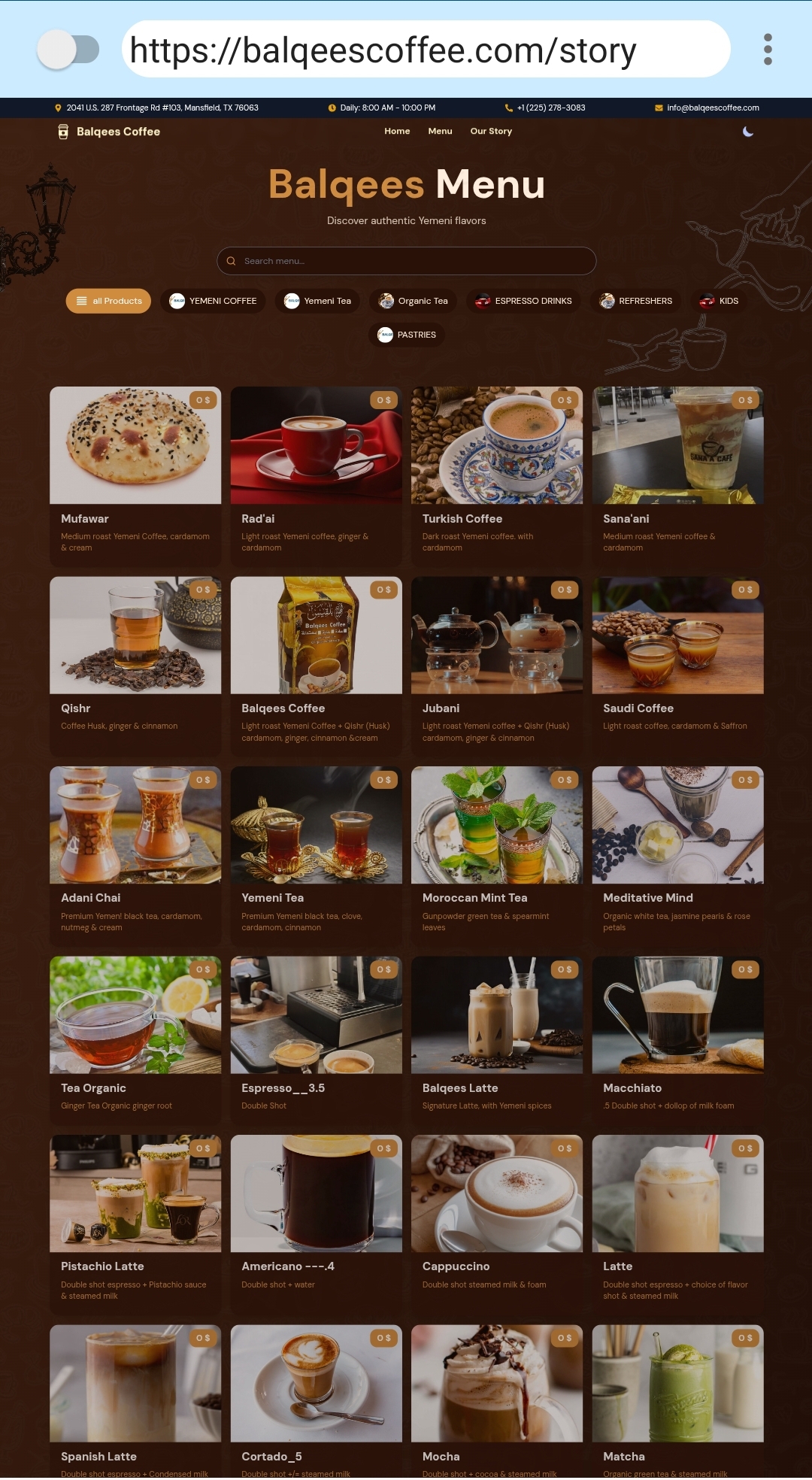Image resolution: width=812 pixels, height=1480 pixels.
Task: Tap the Search menu field
Action: [407, 261]
